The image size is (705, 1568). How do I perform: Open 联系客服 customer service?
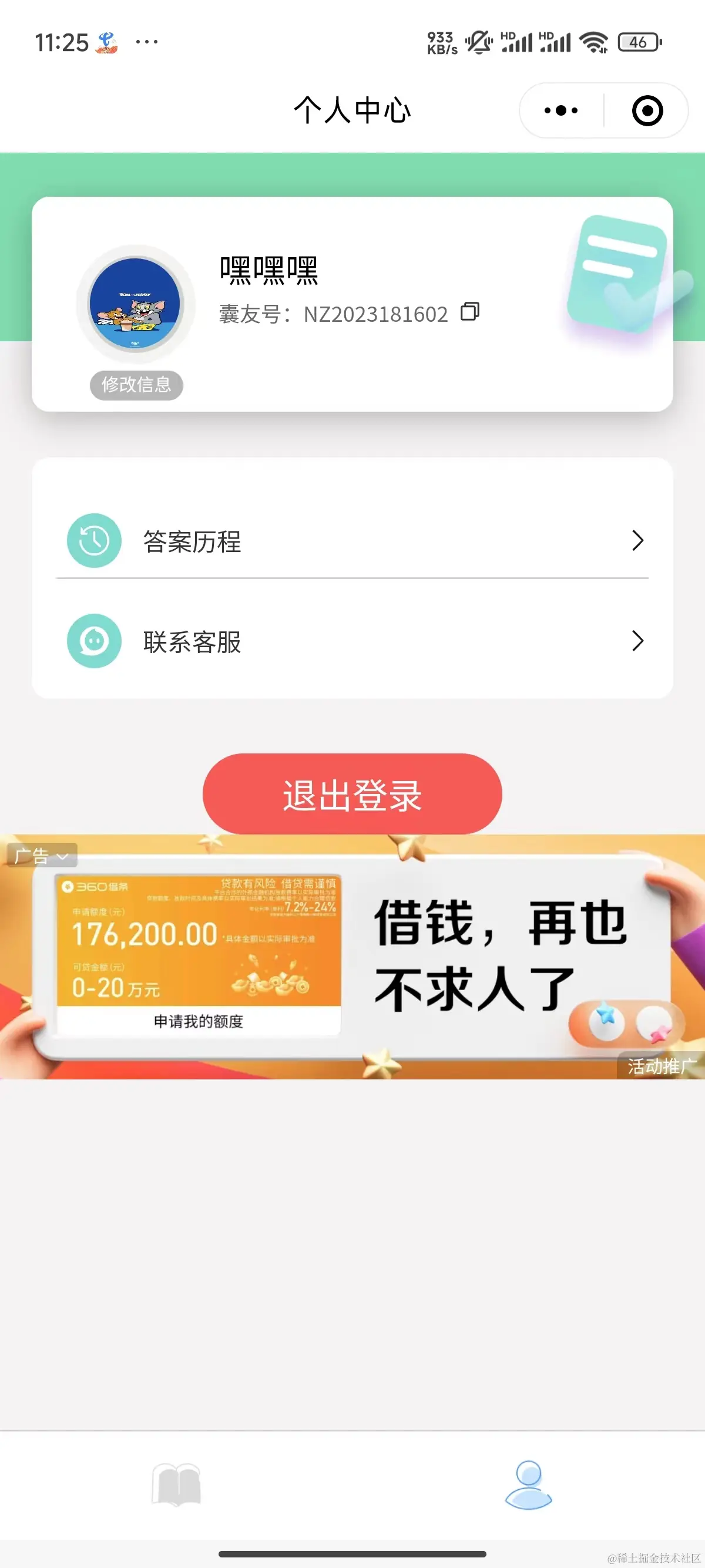[352, 641]
